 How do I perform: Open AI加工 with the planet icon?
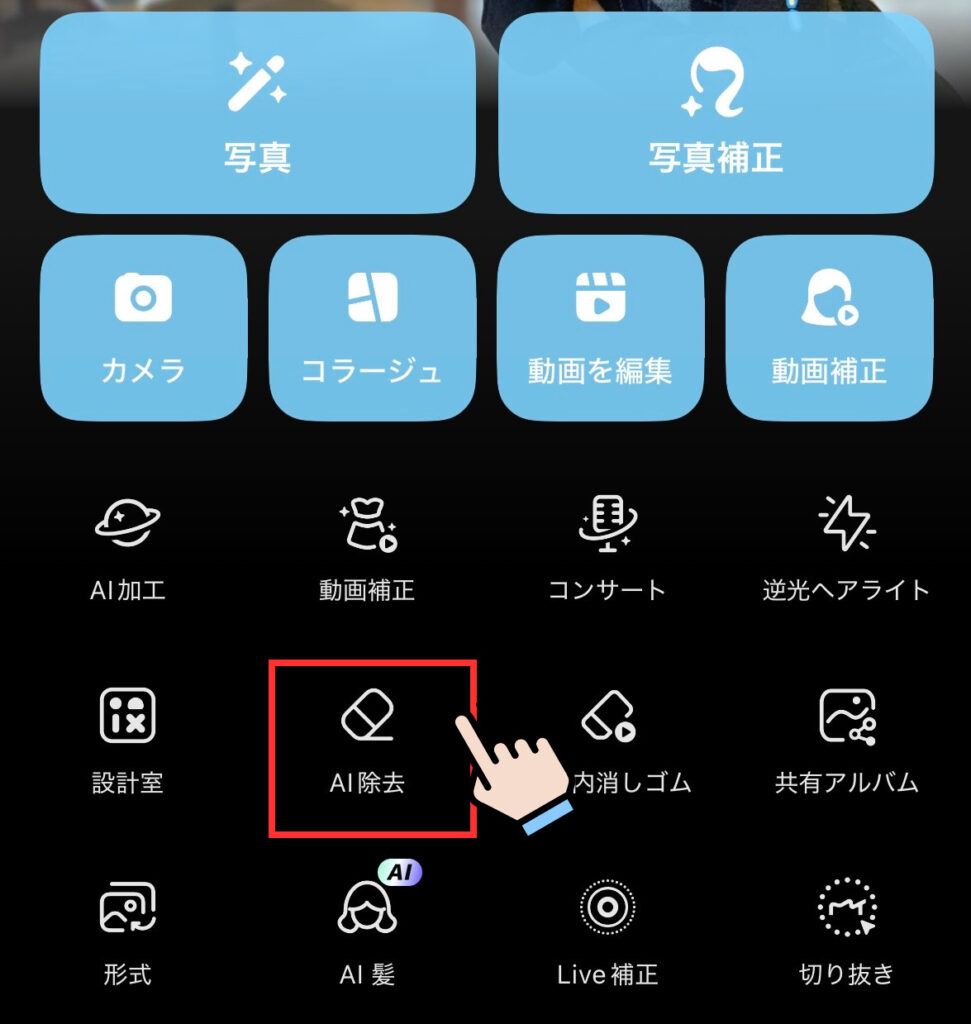click(128, 548)
